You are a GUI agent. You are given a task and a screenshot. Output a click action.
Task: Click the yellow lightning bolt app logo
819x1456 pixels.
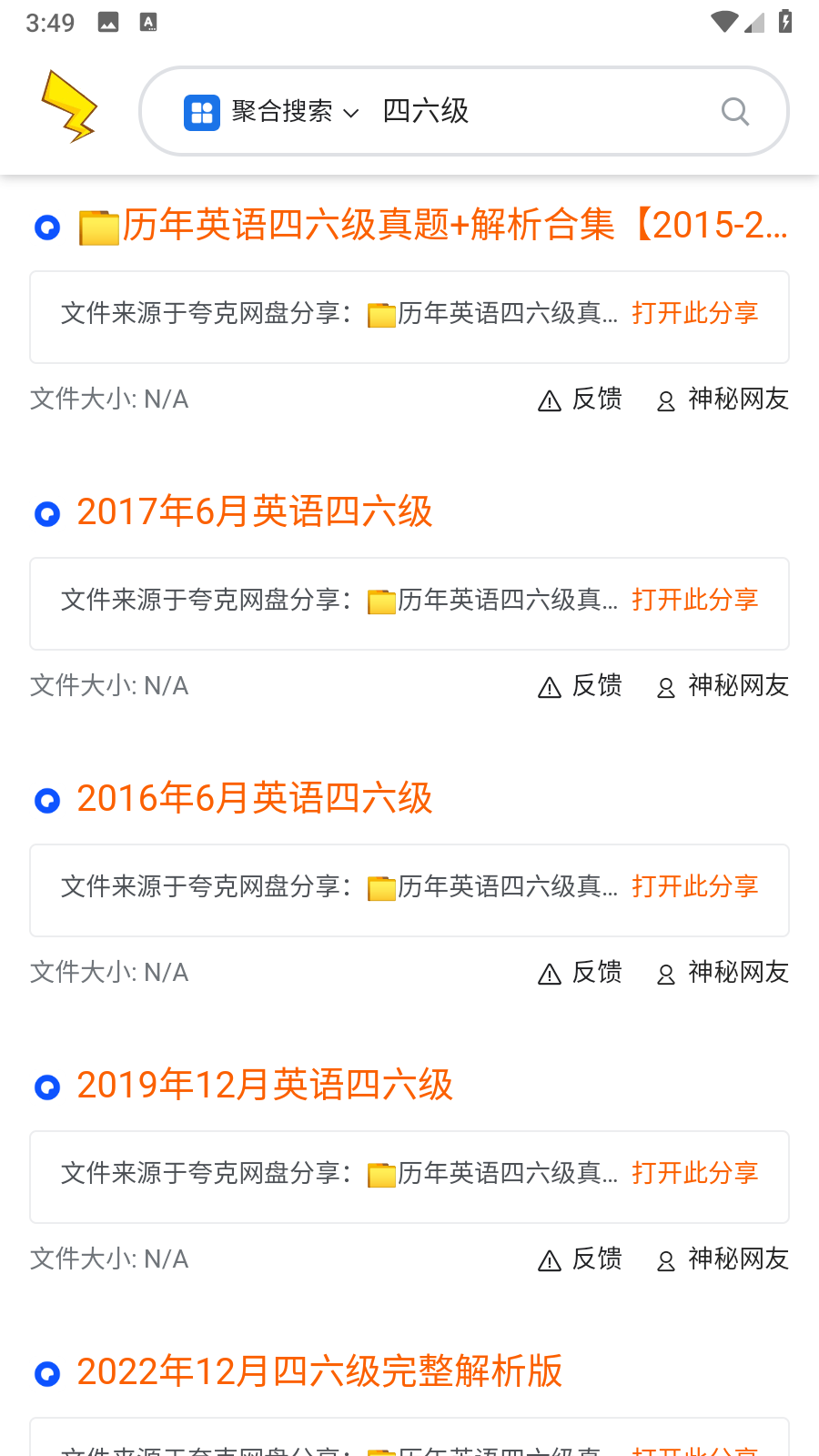click(70, 106)
